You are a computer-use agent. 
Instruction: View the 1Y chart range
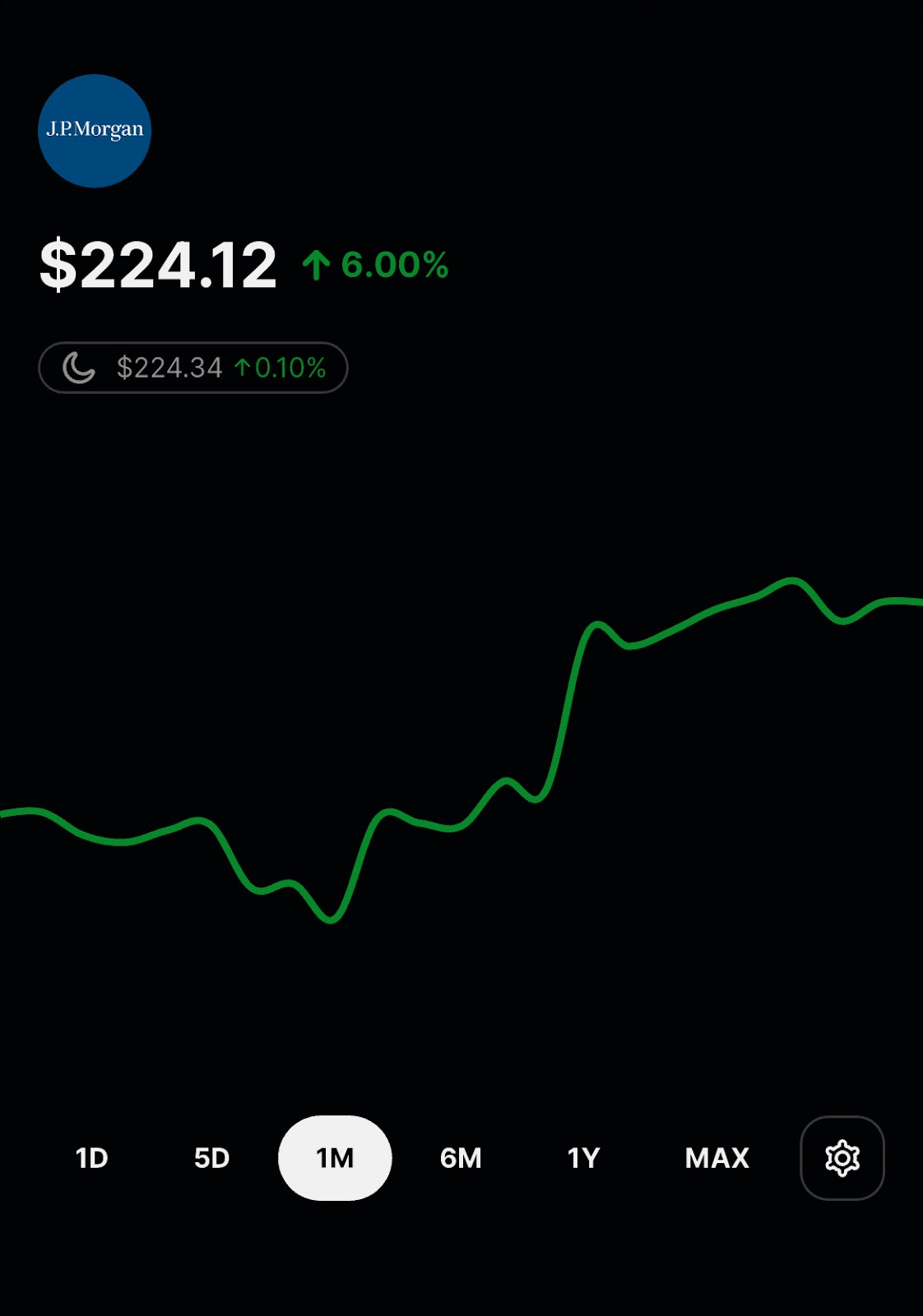point(584,1158)
